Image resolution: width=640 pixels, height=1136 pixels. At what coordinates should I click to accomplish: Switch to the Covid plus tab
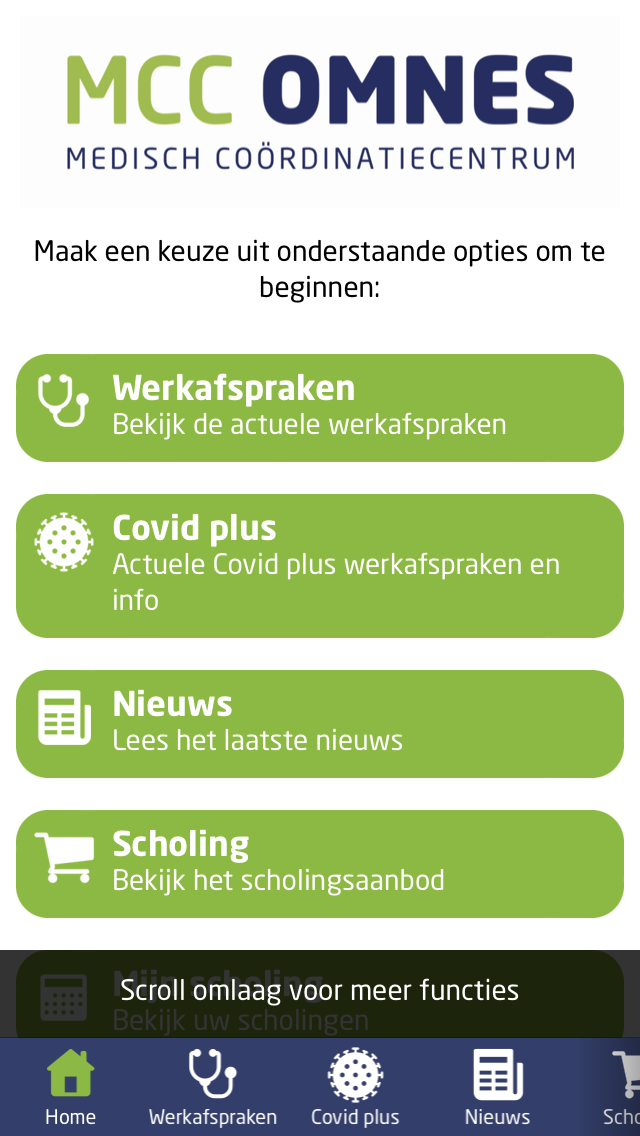(x=355, y=1088)
